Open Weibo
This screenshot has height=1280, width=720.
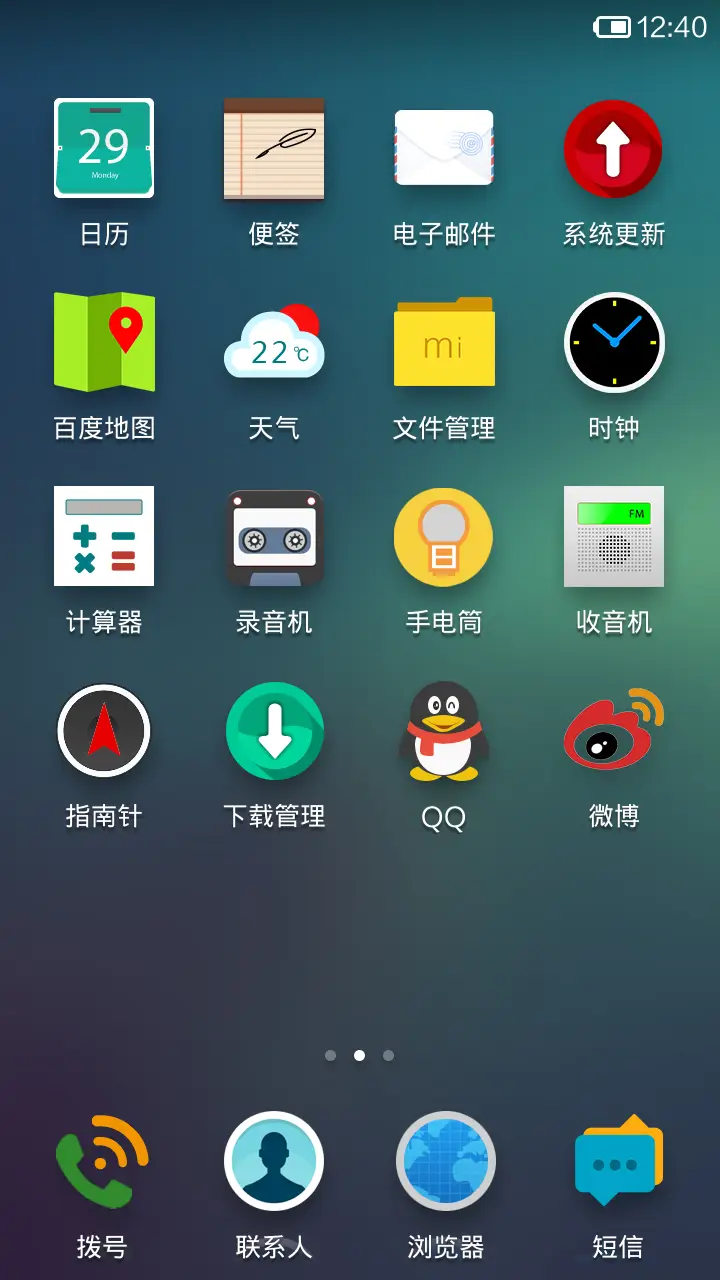(614, 730)
